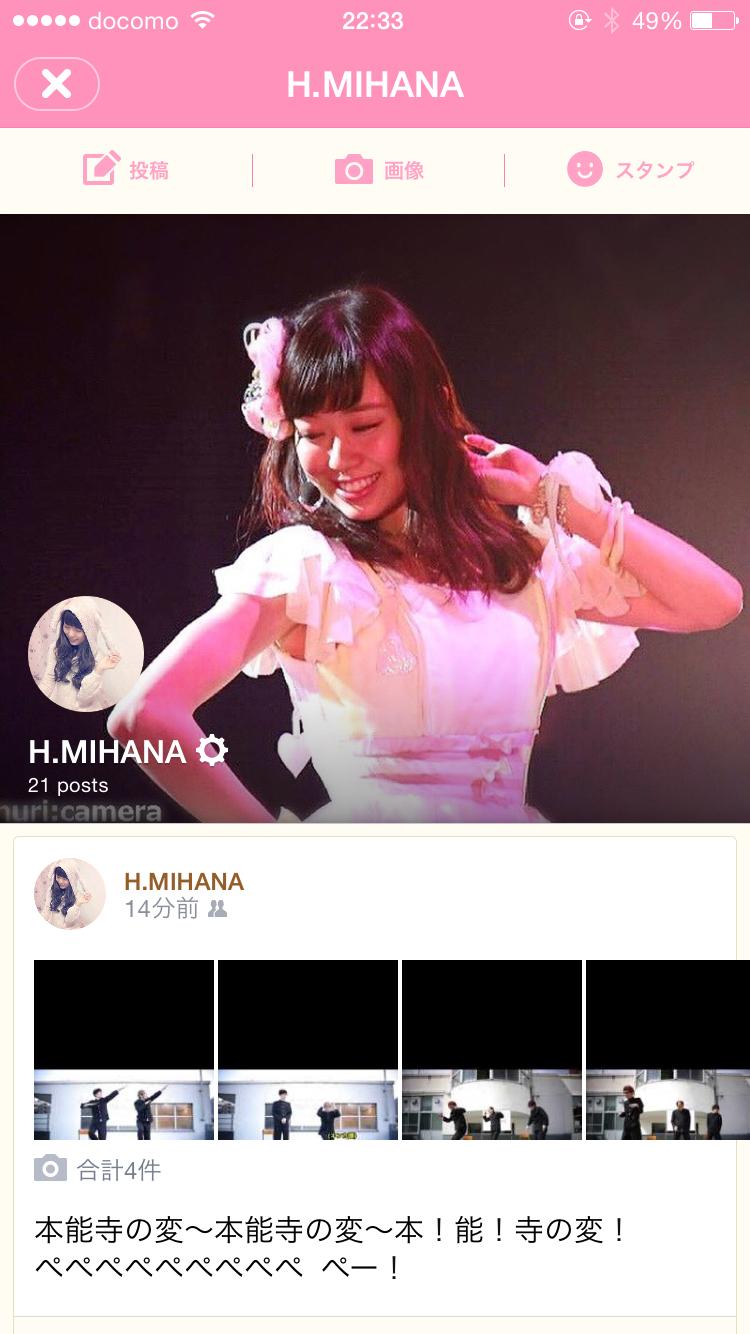Screen dimensions: 750x1334
Task: Open the 画像 camera option
Action: [379, 170]
